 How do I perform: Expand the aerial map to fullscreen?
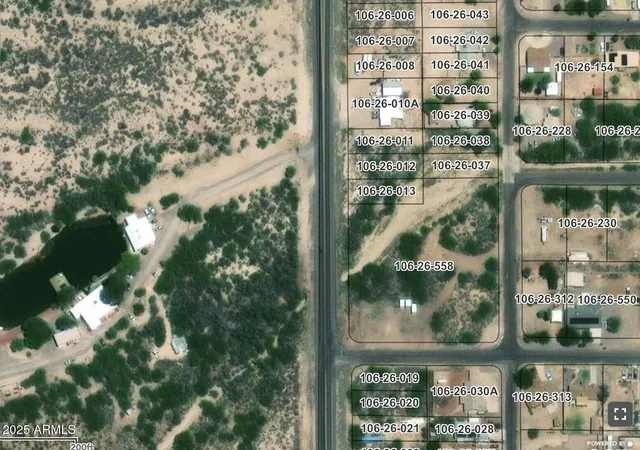point(620,414)
